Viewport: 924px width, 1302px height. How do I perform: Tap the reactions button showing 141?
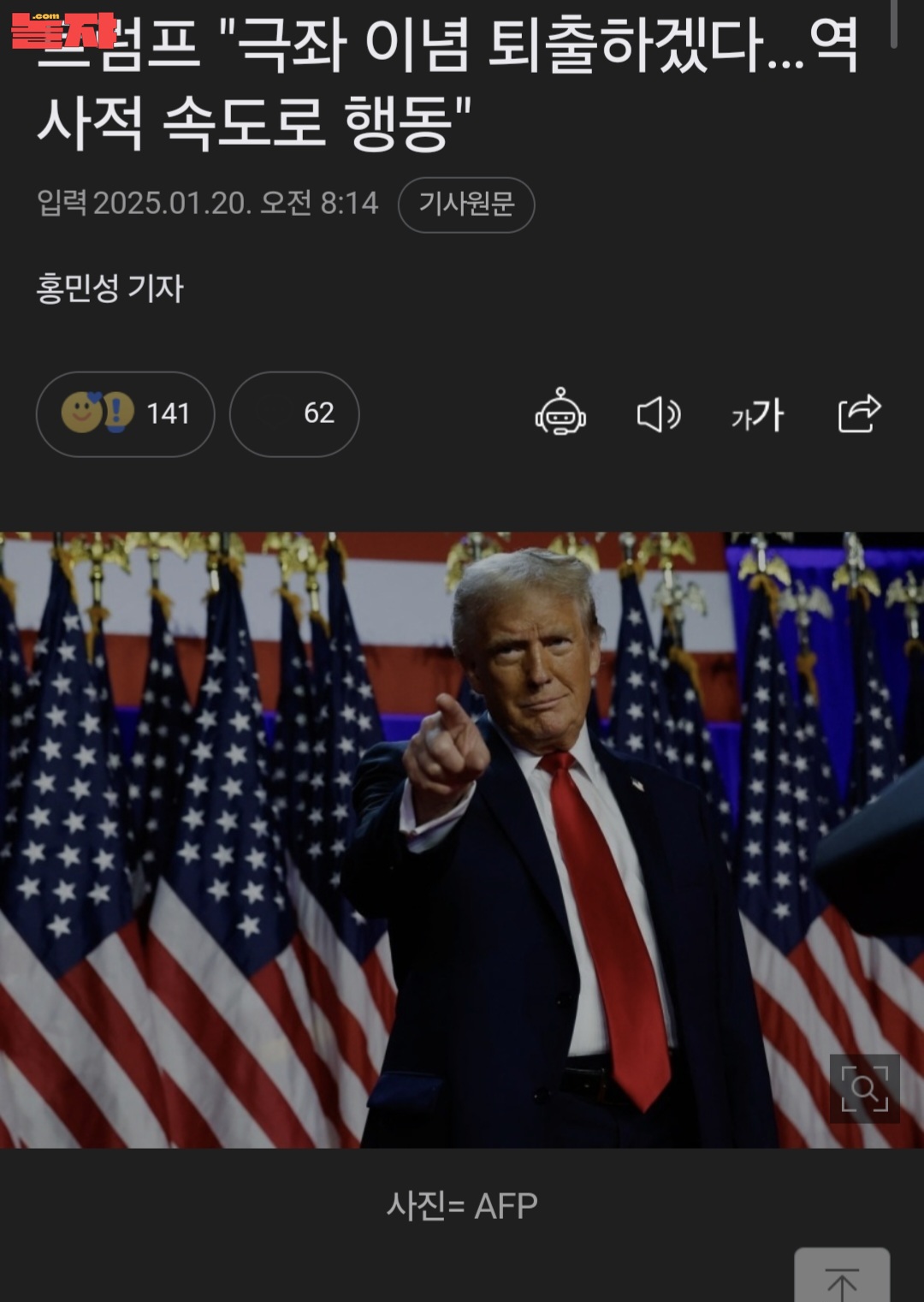(125, 413)
